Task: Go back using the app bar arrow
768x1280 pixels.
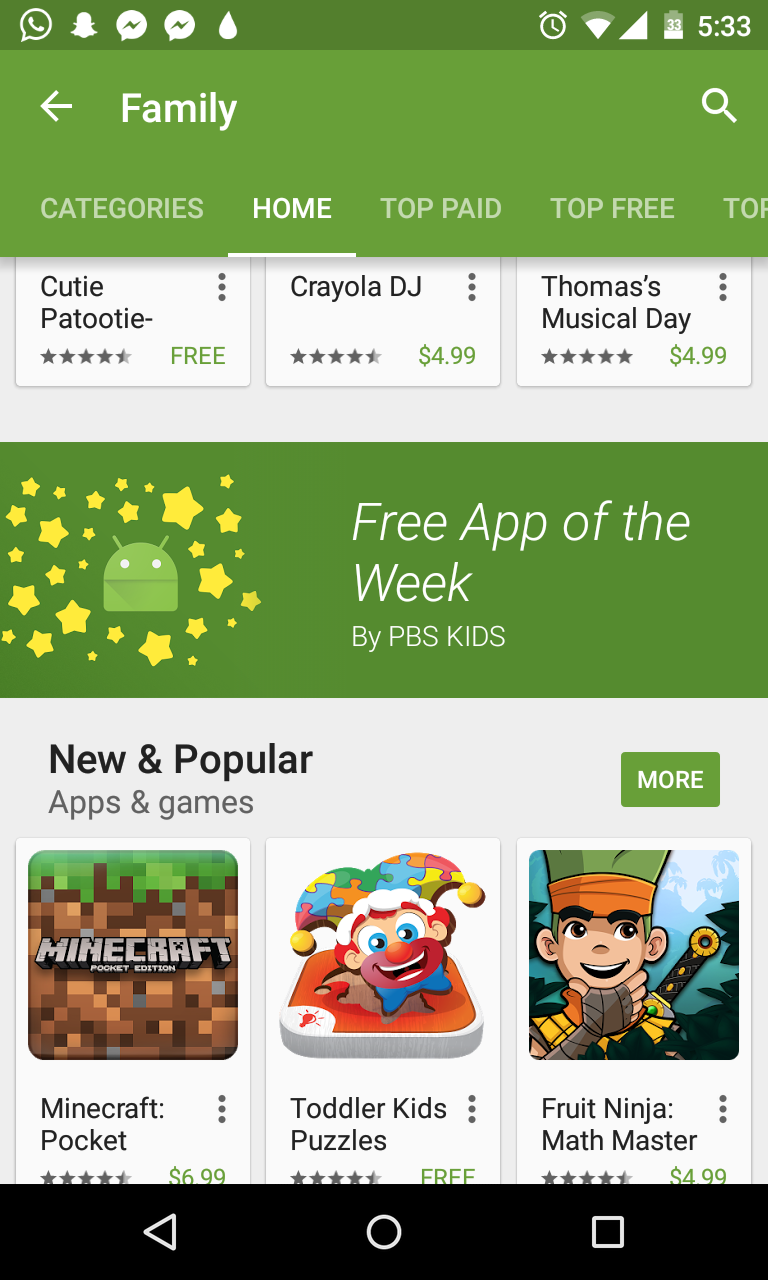Action: (x=56, y=106)
